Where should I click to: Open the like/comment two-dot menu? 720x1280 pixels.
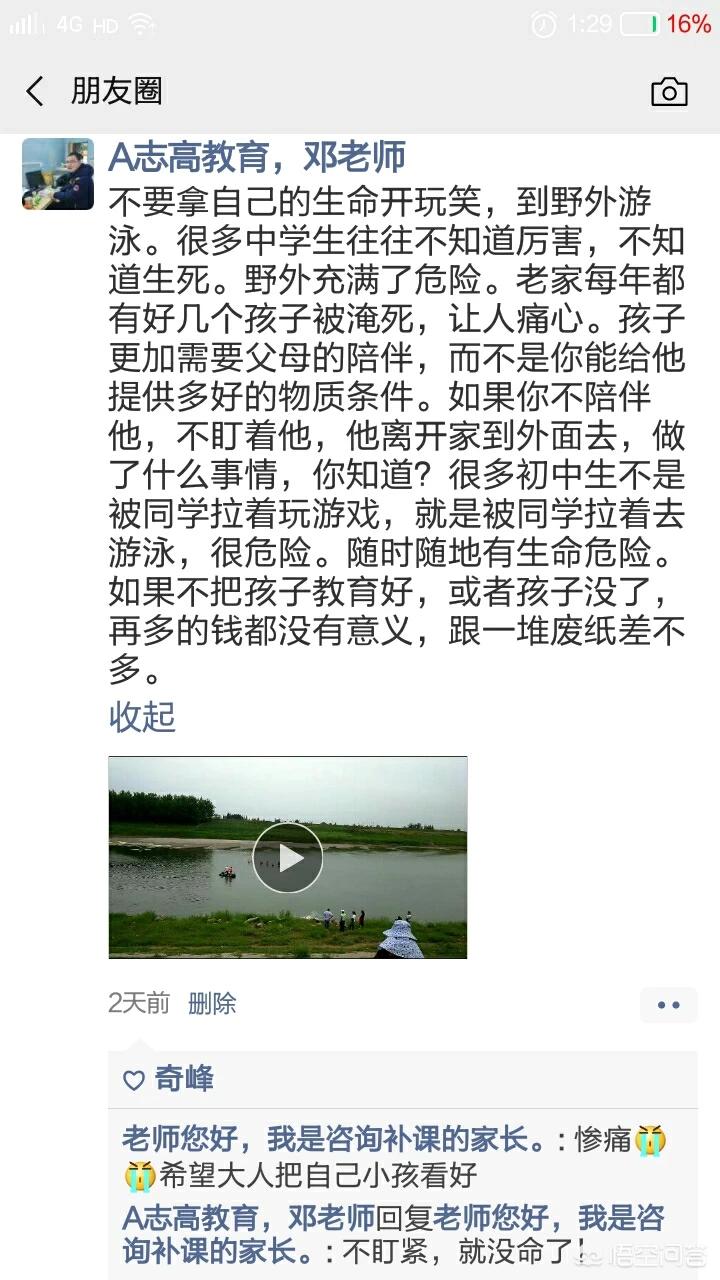point(669,1005)
